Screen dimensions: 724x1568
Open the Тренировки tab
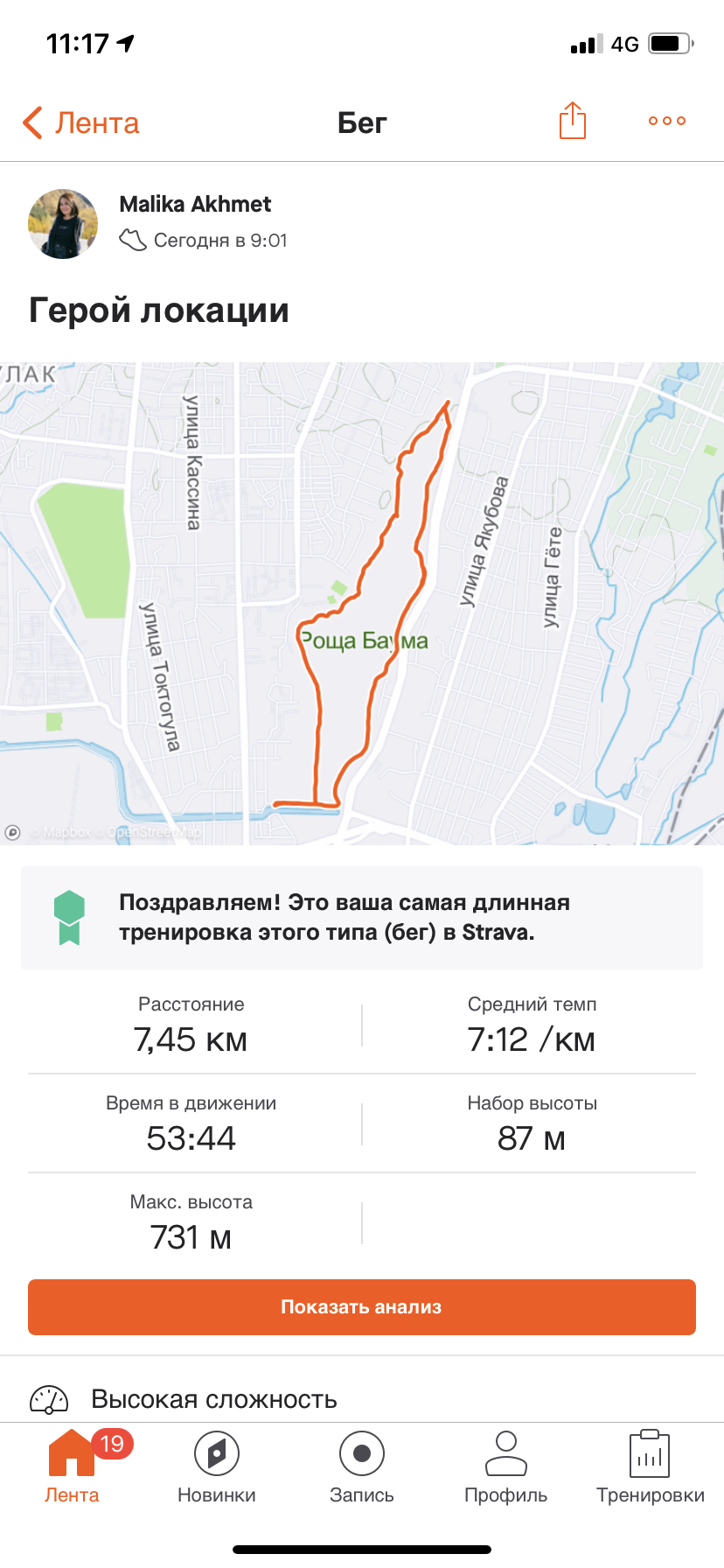tap(651, 1466)
